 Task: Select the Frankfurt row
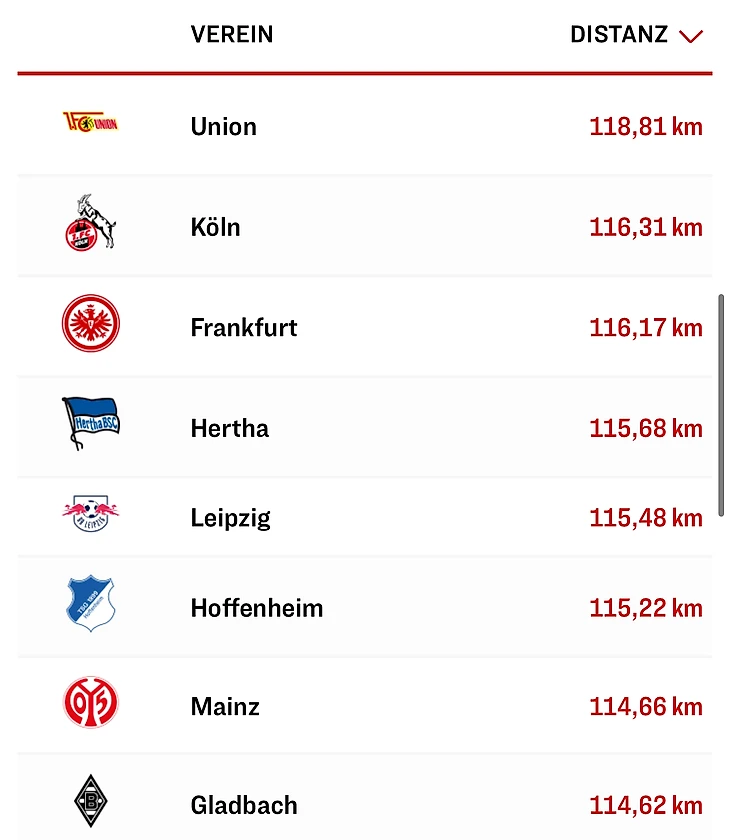244,328
